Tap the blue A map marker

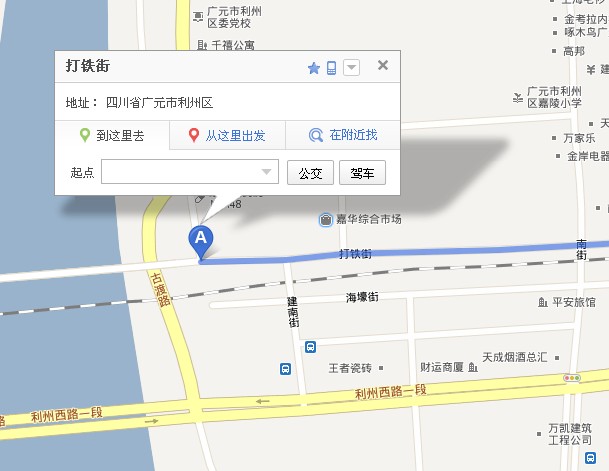(x=201, y=240)
